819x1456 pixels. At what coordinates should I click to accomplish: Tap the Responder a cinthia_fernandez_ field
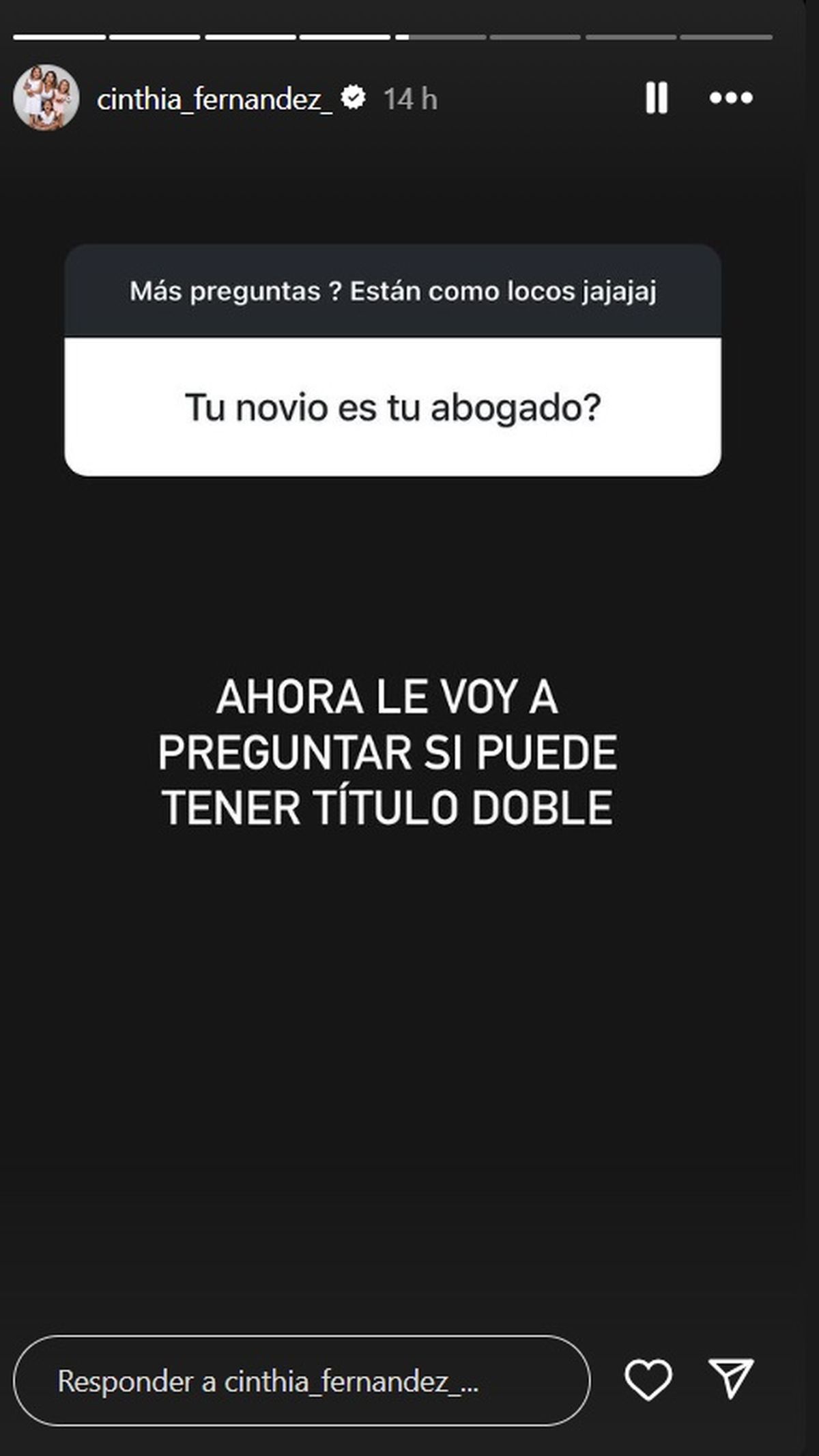302,1380
